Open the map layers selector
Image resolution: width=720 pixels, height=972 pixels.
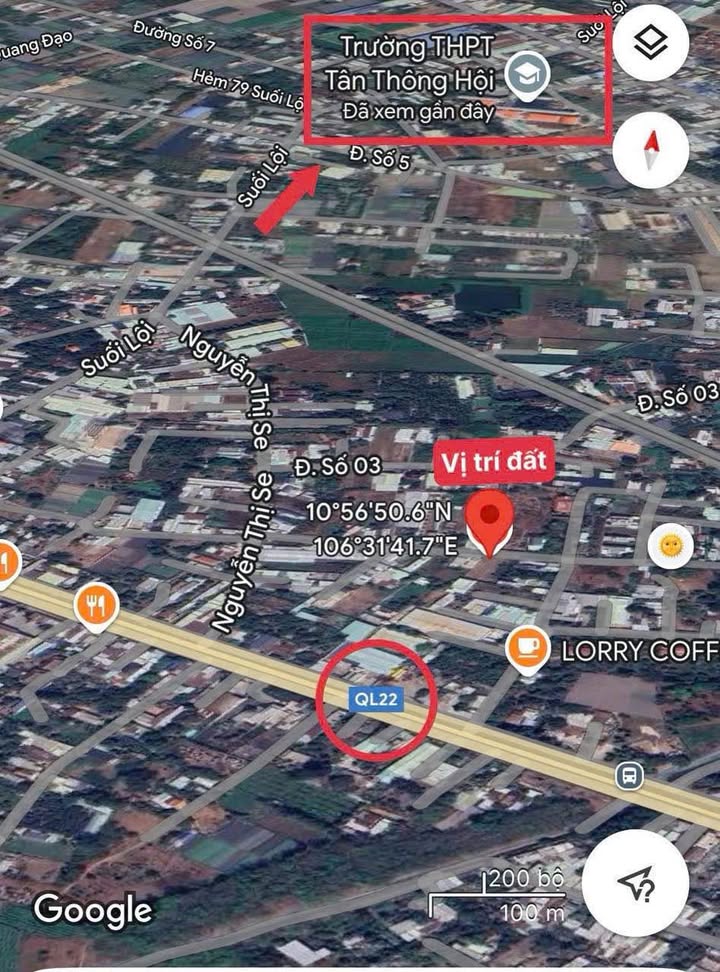coord(651,43)
